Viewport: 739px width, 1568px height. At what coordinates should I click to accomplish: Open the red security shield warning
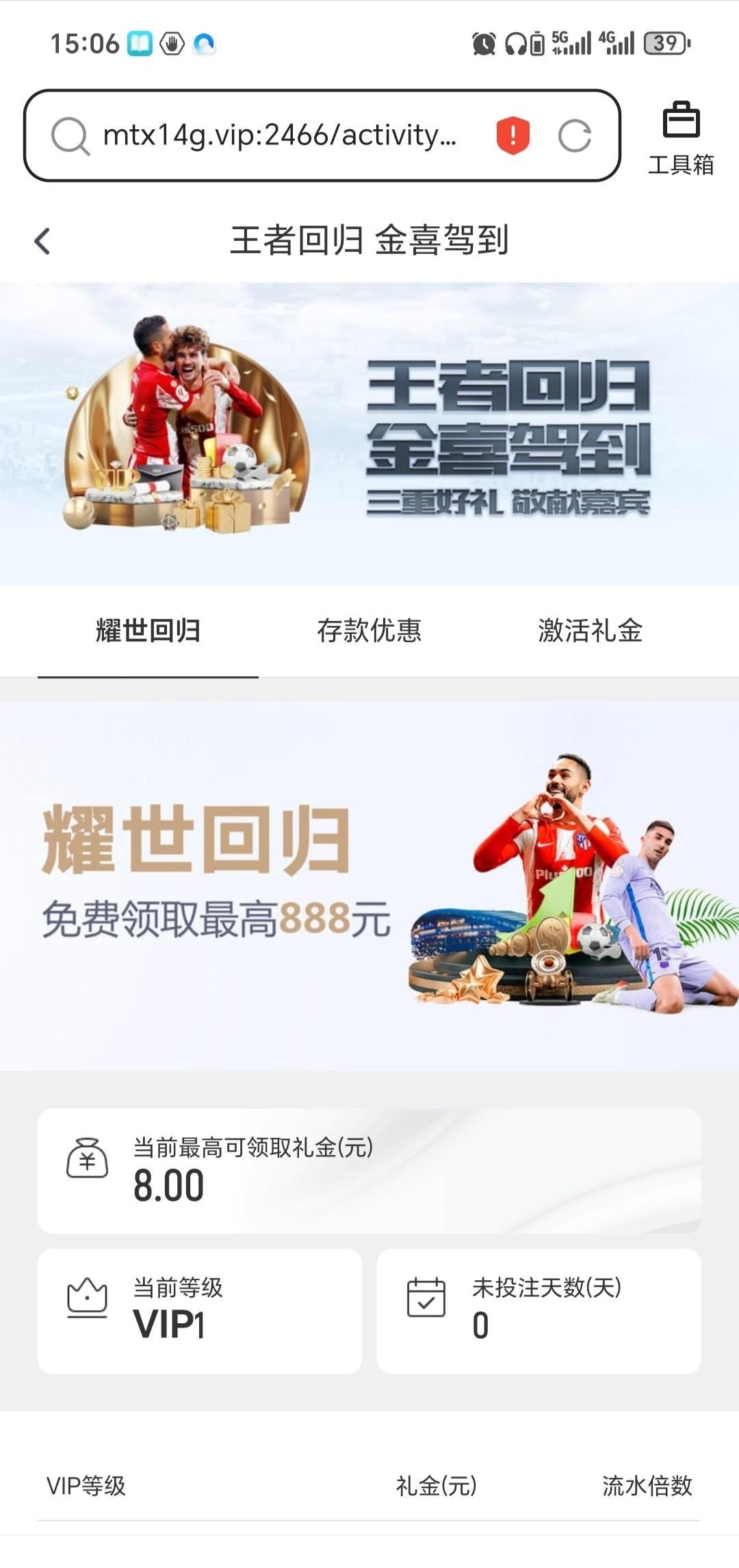513,135
